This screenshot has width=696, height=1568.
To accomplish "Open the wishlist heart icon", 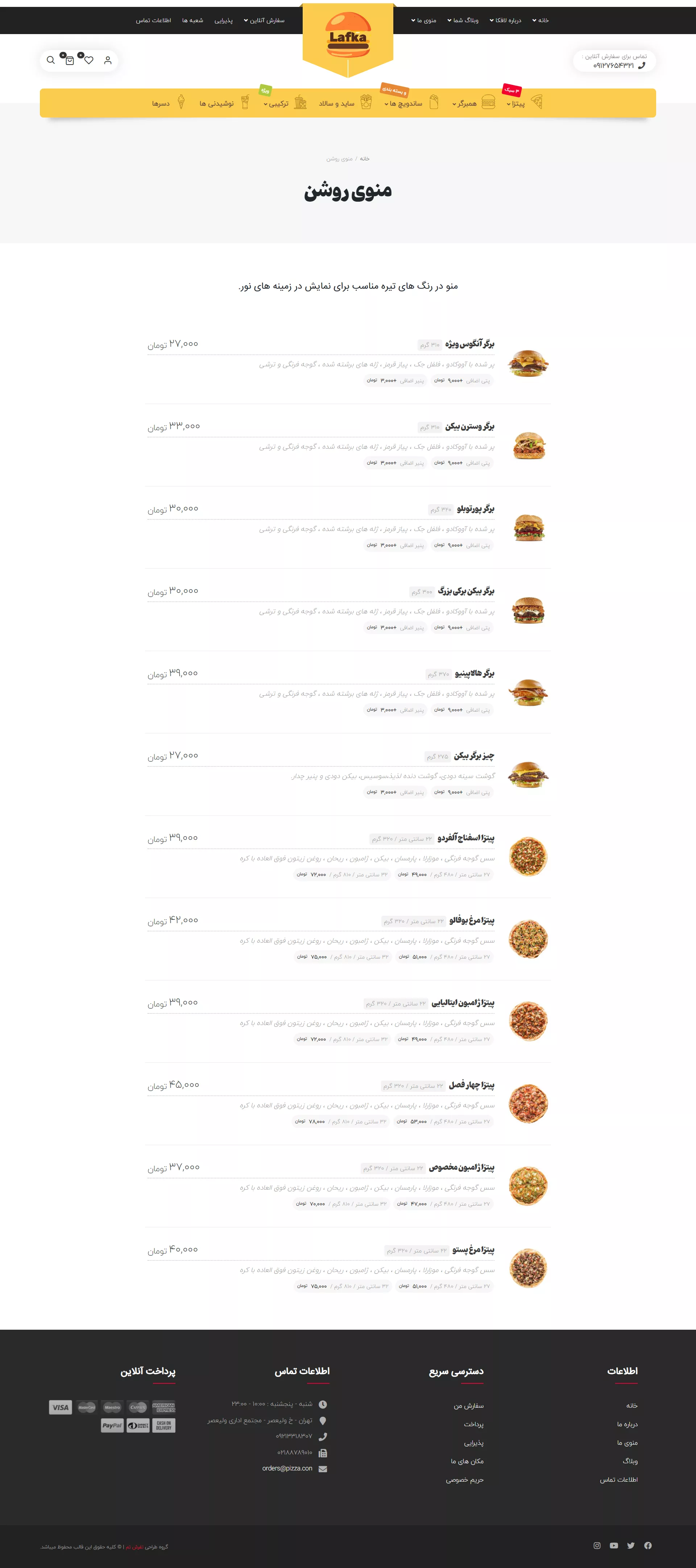I will [x=89, y=60].
